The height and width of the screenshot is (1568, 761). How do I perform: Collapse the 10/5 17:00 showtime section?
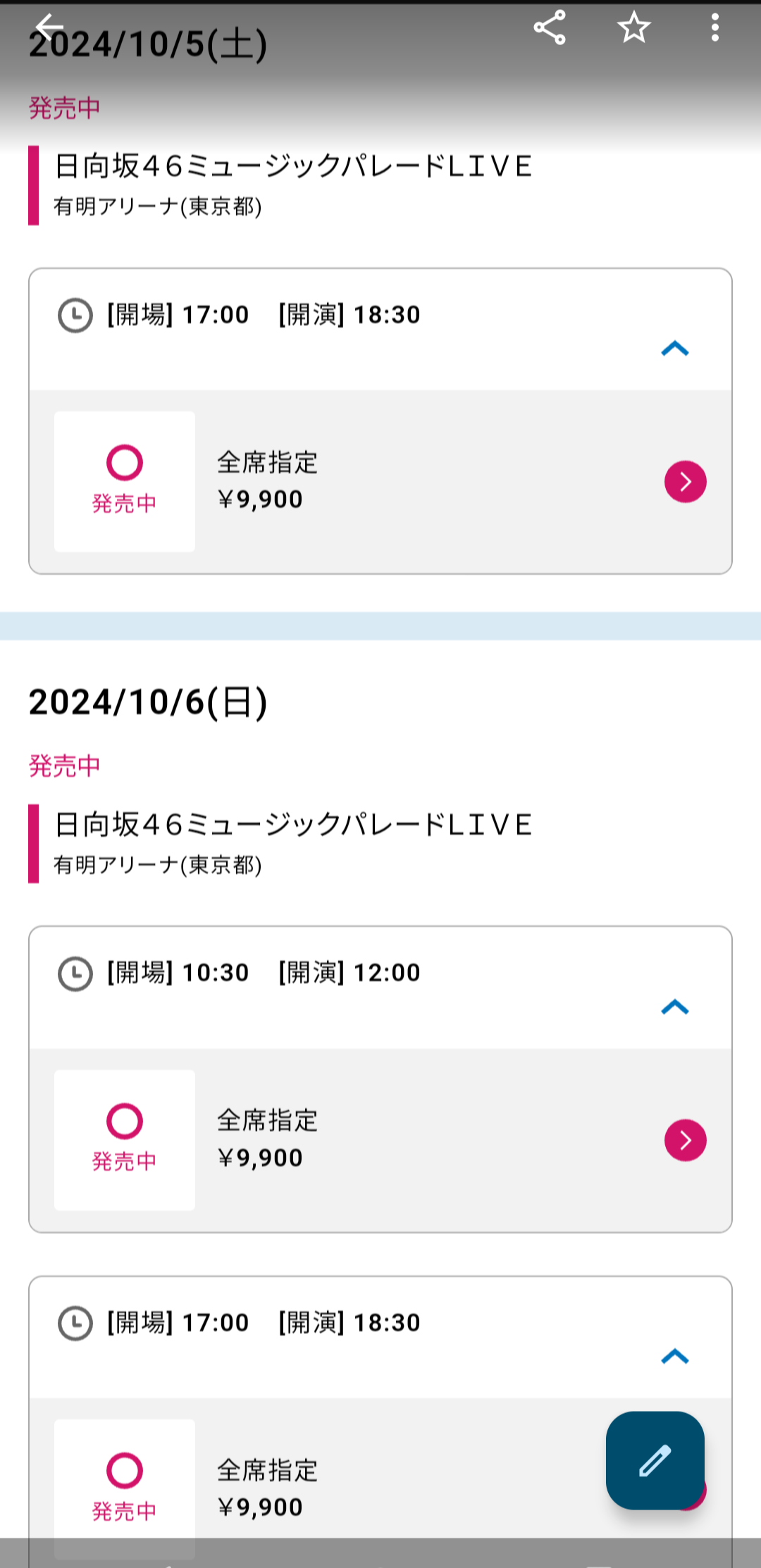(x=674, y=349)
